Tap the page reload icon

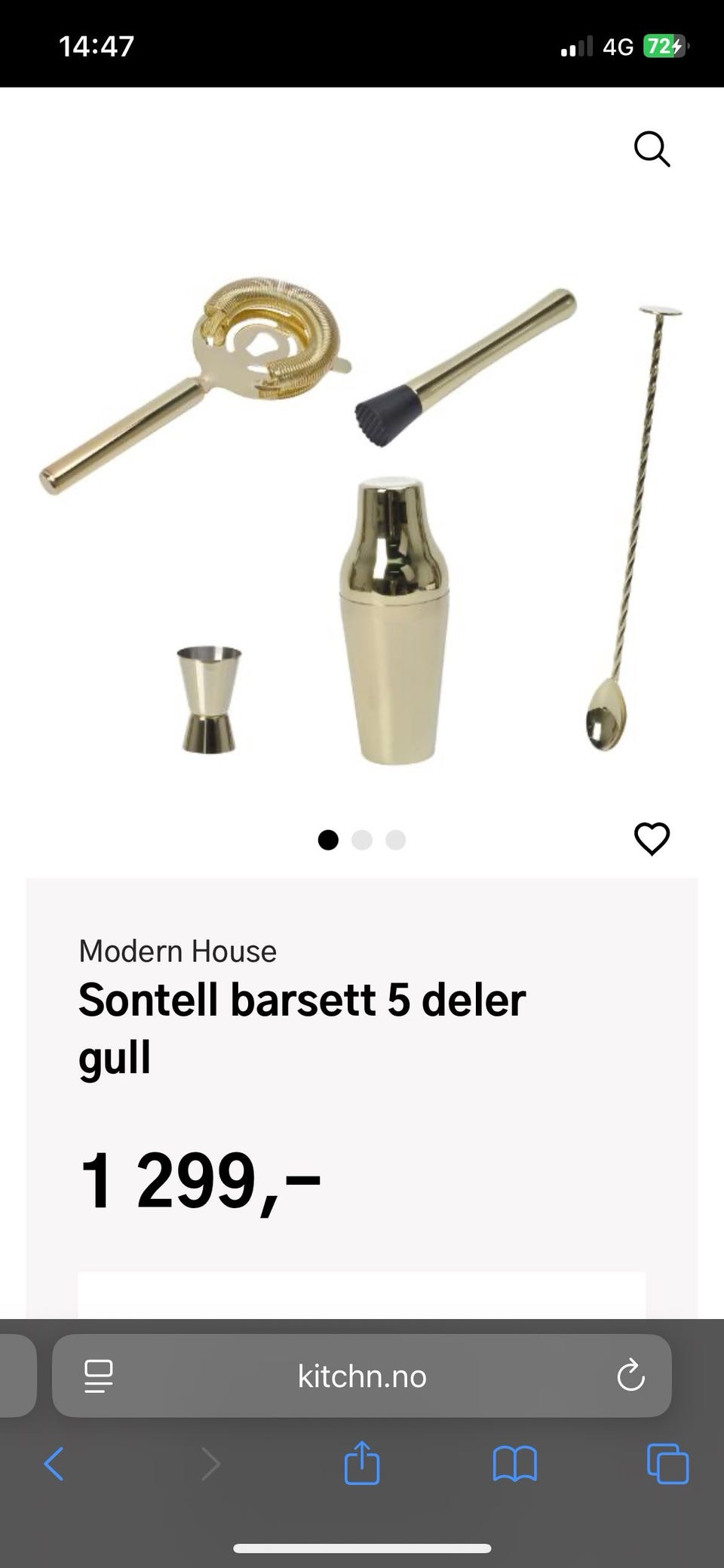click(x=630, y=1376)
